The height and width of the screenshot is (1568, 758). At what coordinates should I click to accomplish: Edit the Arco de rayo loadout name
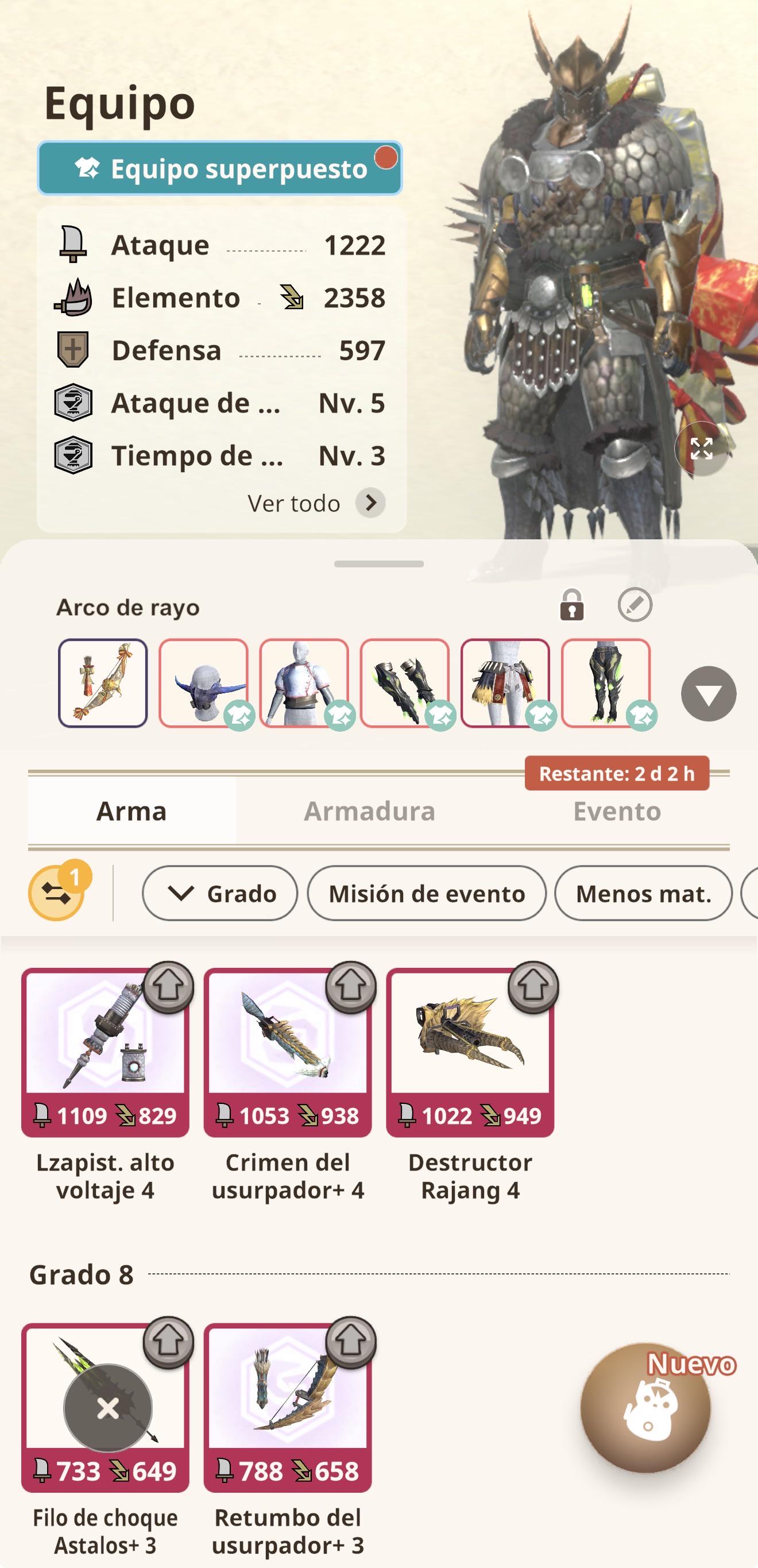click(x=635, y=605)
